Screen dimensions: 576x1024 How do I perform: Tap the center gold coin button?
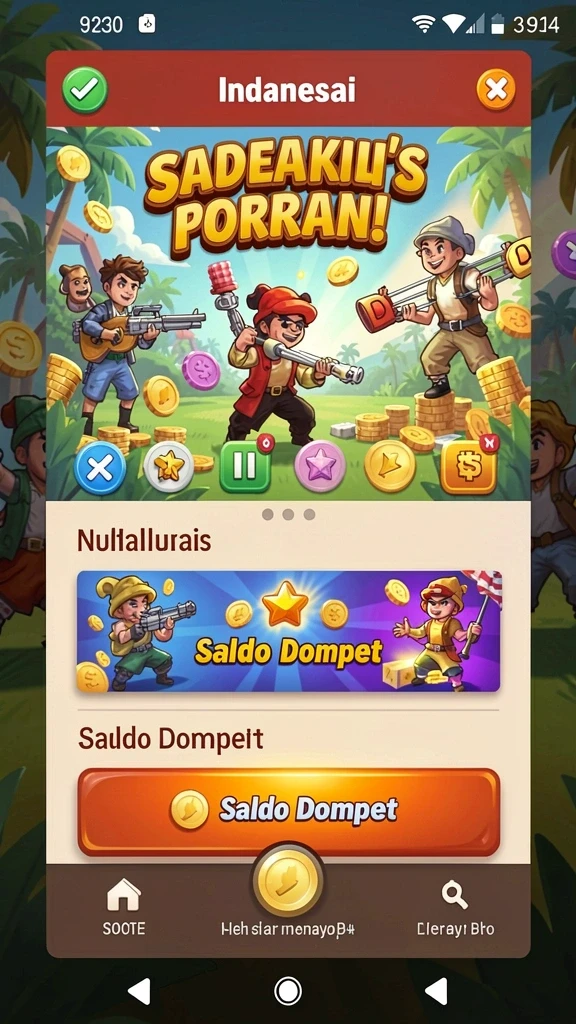[x=288, y=878]
